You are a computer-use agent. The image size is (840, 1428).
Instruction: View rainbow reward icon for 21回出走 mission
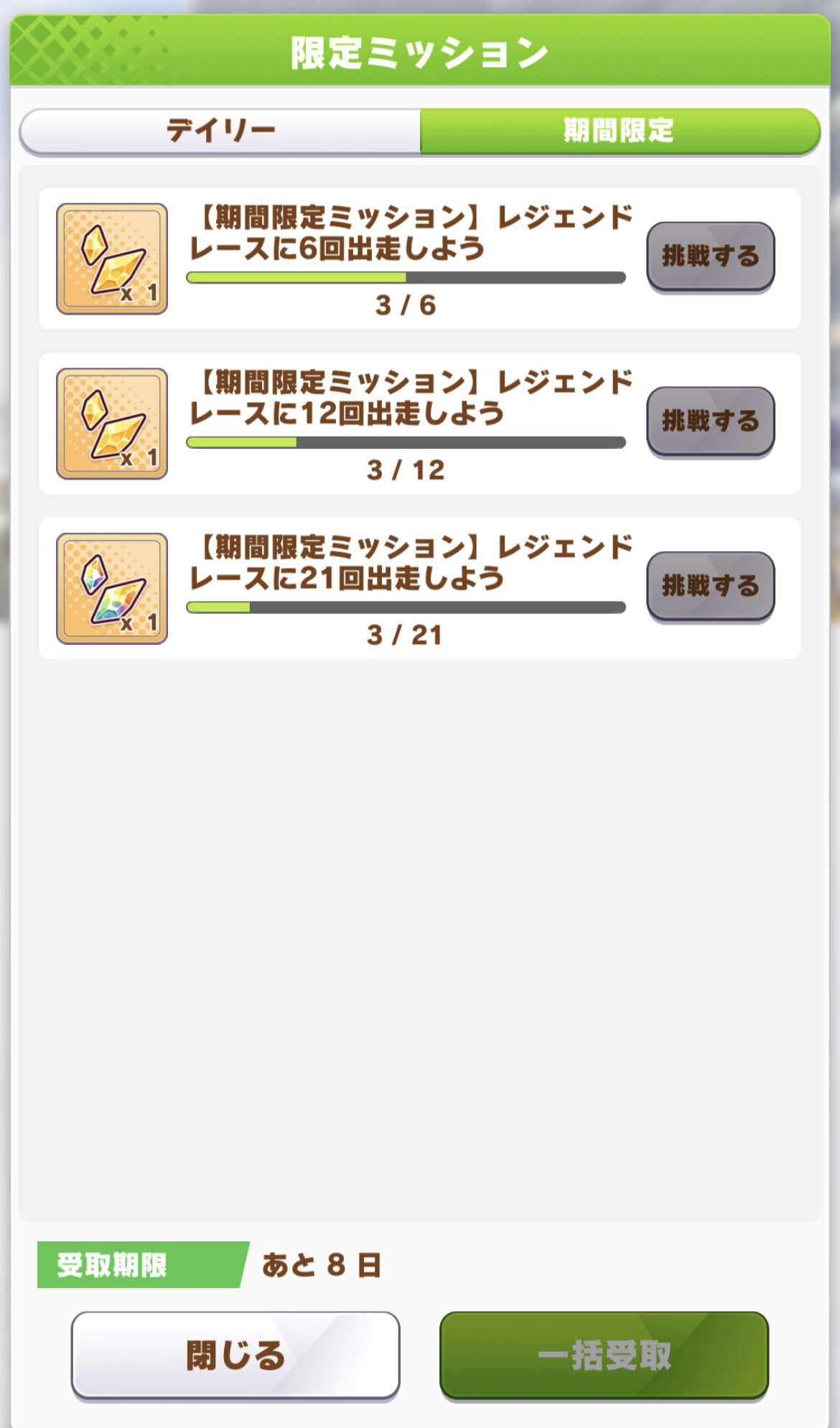(x=112, y=588)
